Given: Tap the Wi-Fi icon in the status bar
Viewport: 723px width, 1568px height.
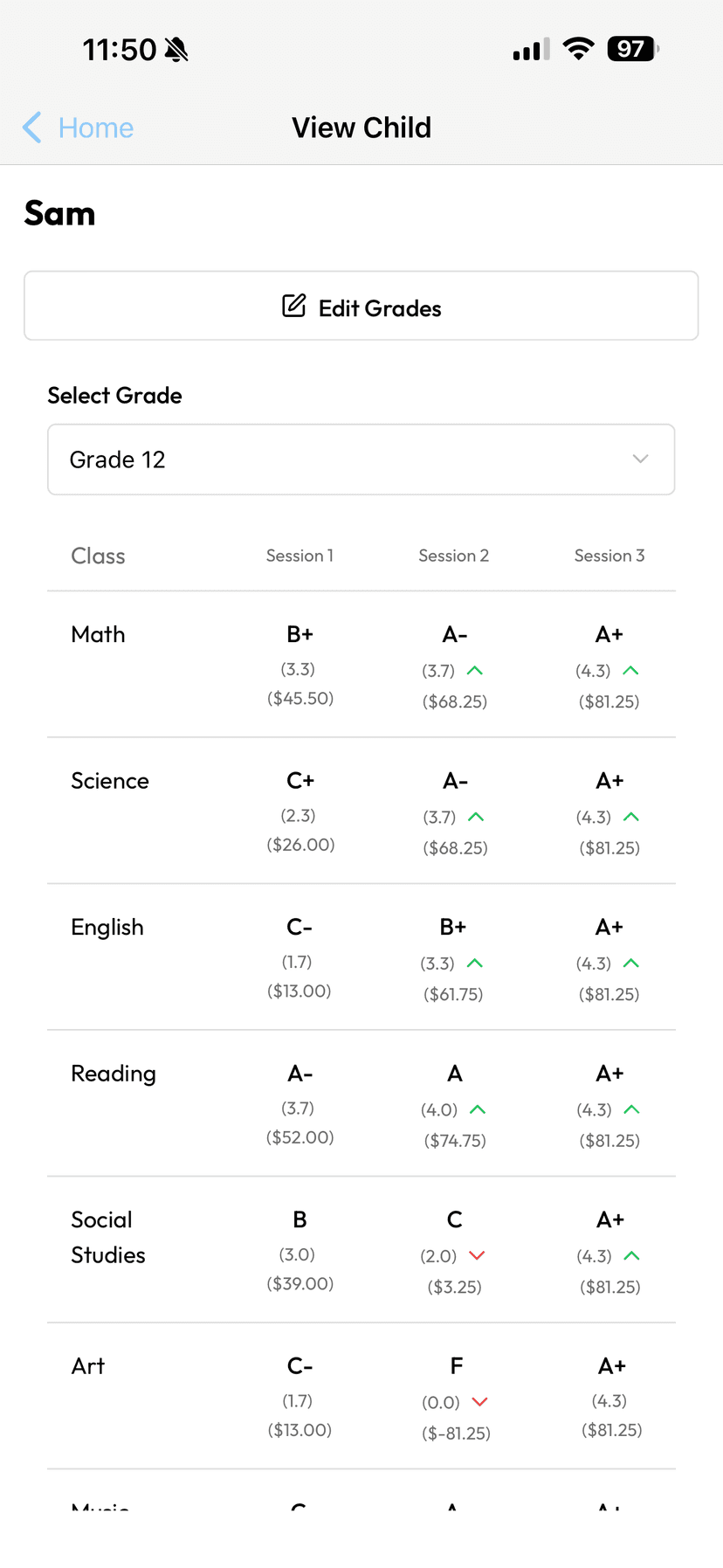Looking at the screenshot, I should (x=579, y=48).
